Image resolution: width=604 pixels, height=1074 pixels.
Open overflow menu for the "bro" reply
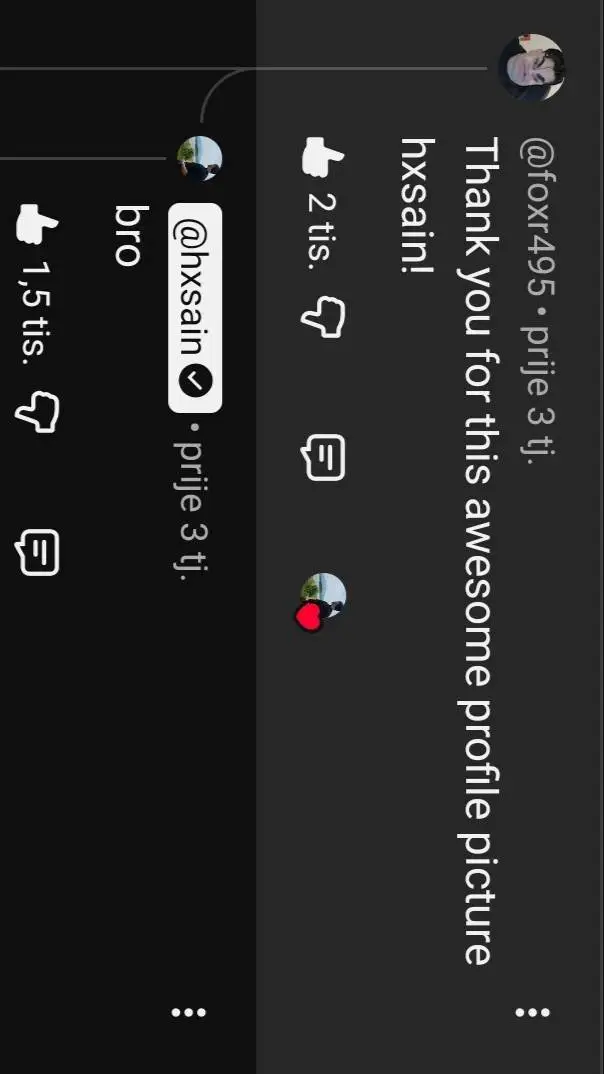188,1012
